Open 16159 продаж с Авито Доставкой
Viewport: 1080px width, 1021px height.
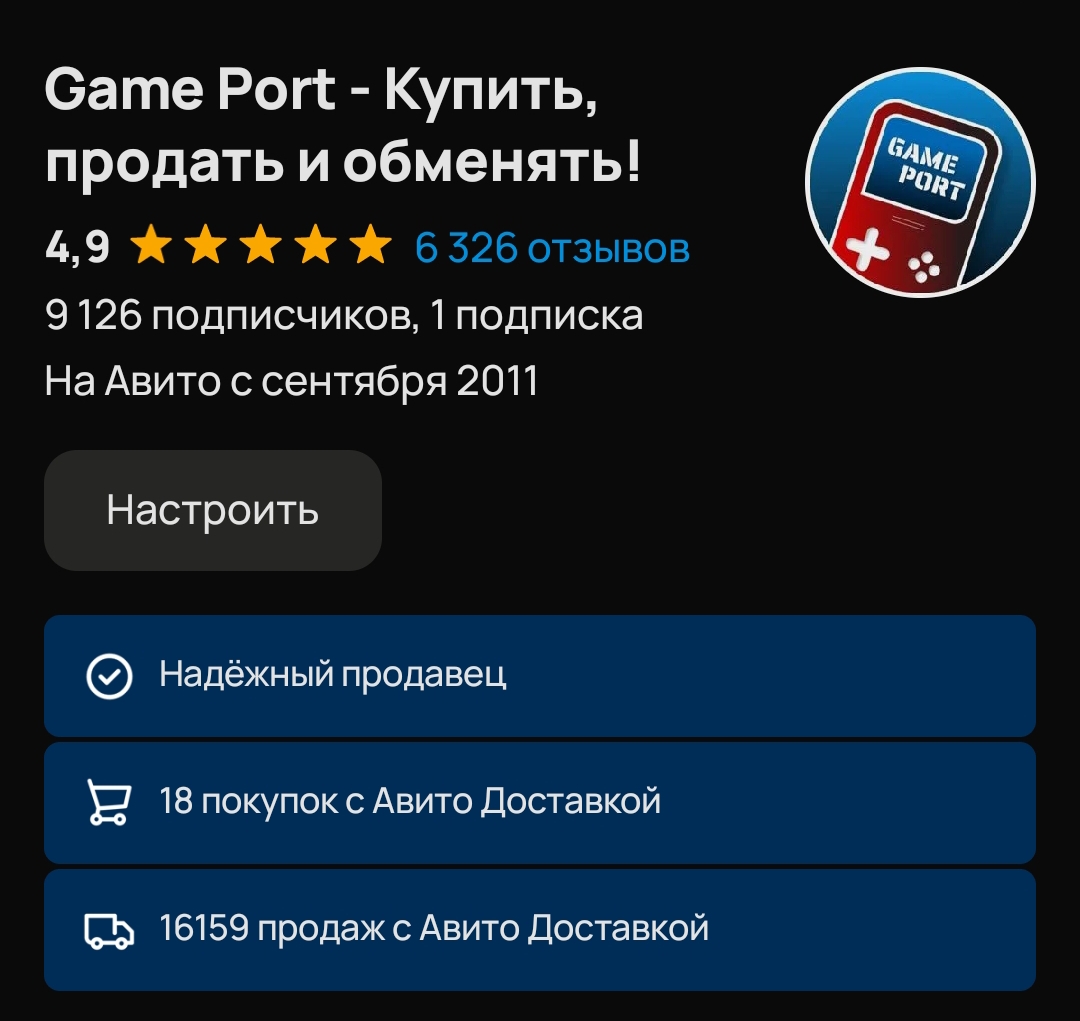coord(540,929)
